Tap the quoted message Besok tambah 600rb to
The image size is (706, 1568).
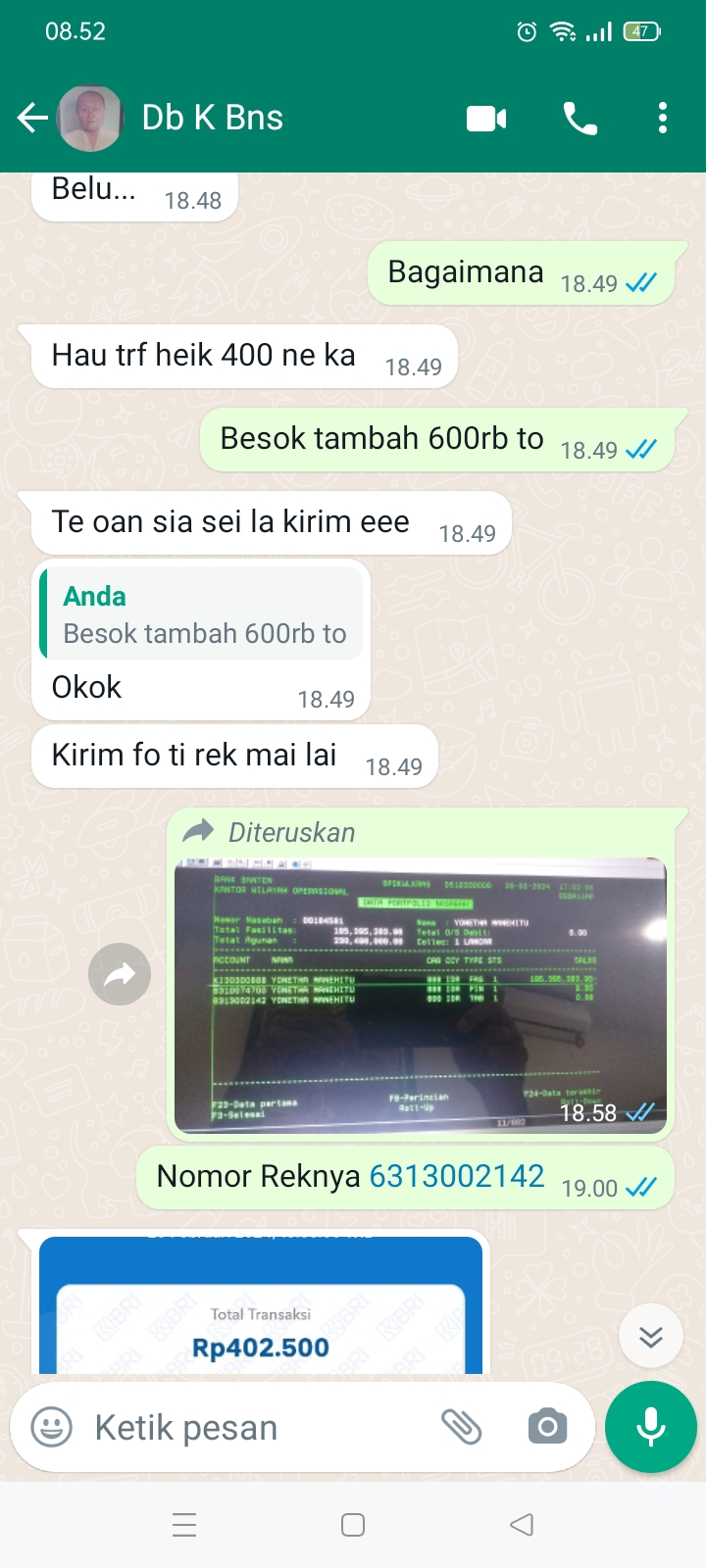203,615
